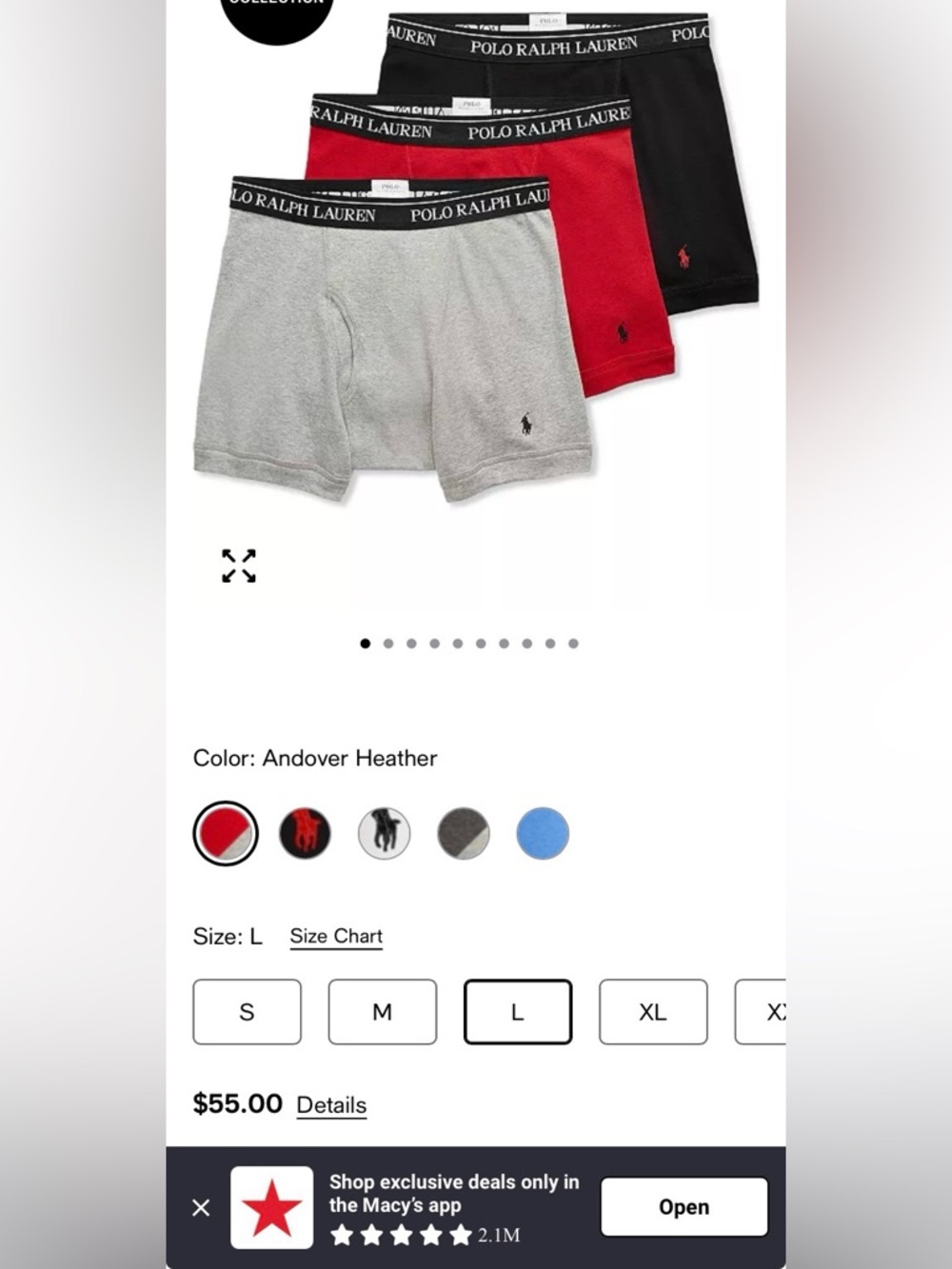Click the last carousel dot to view final image
This screenshot has width=952, height=1269.
(x=573, y=644)
